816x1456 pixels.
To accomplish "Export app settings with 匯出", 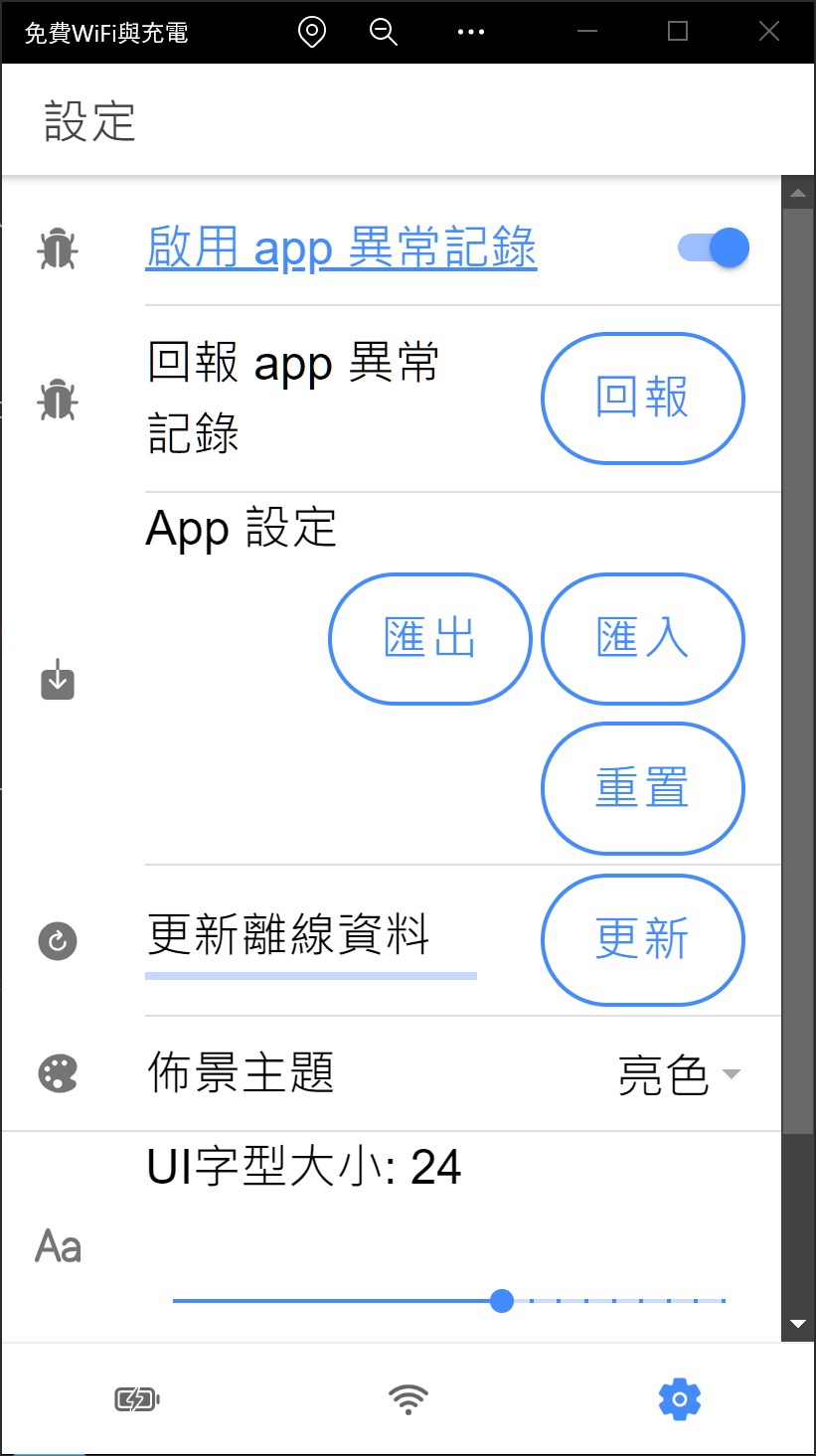I will click(x=429, y=638).
